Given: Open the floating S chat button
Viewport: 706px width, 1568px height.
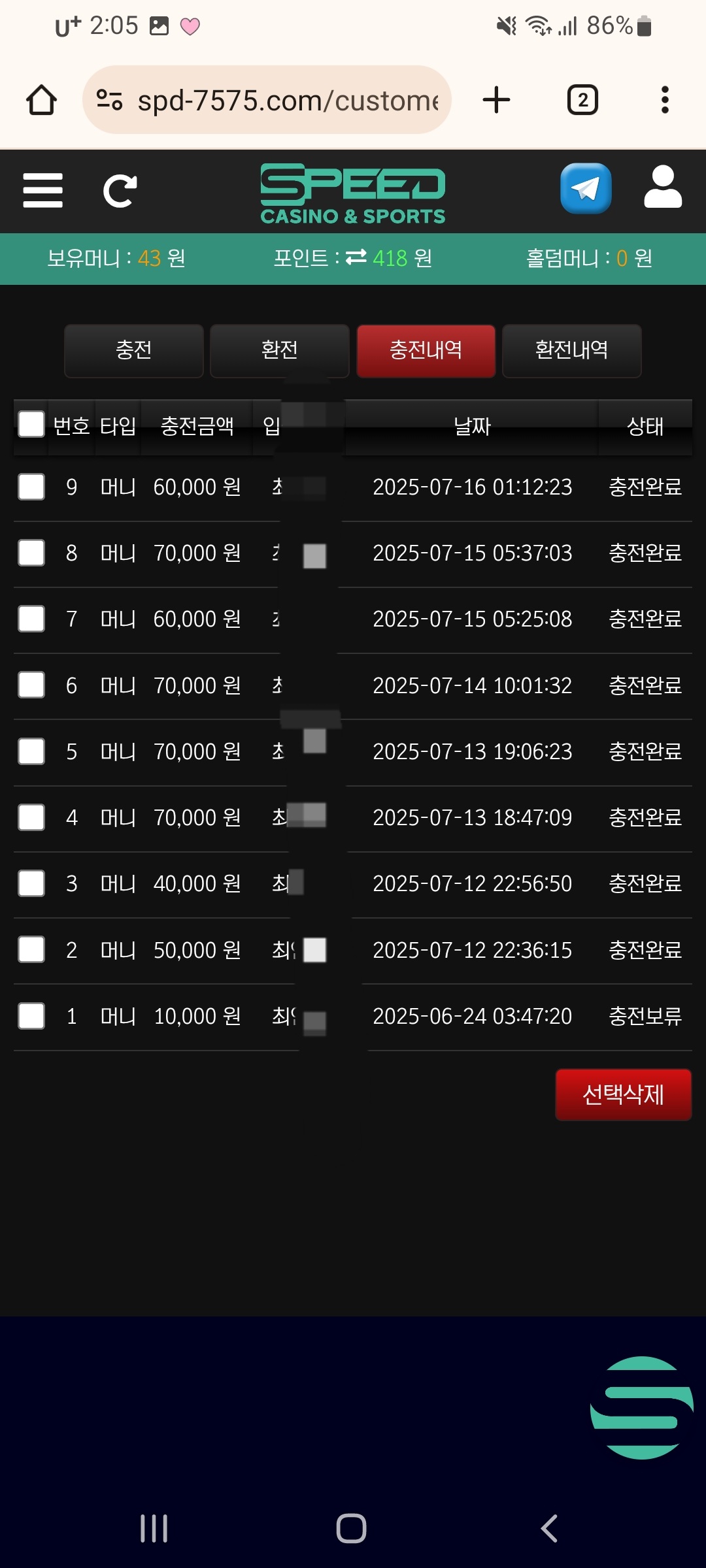Looking at the screenshot, I should pyautogui.click(x=641, y=1407).
